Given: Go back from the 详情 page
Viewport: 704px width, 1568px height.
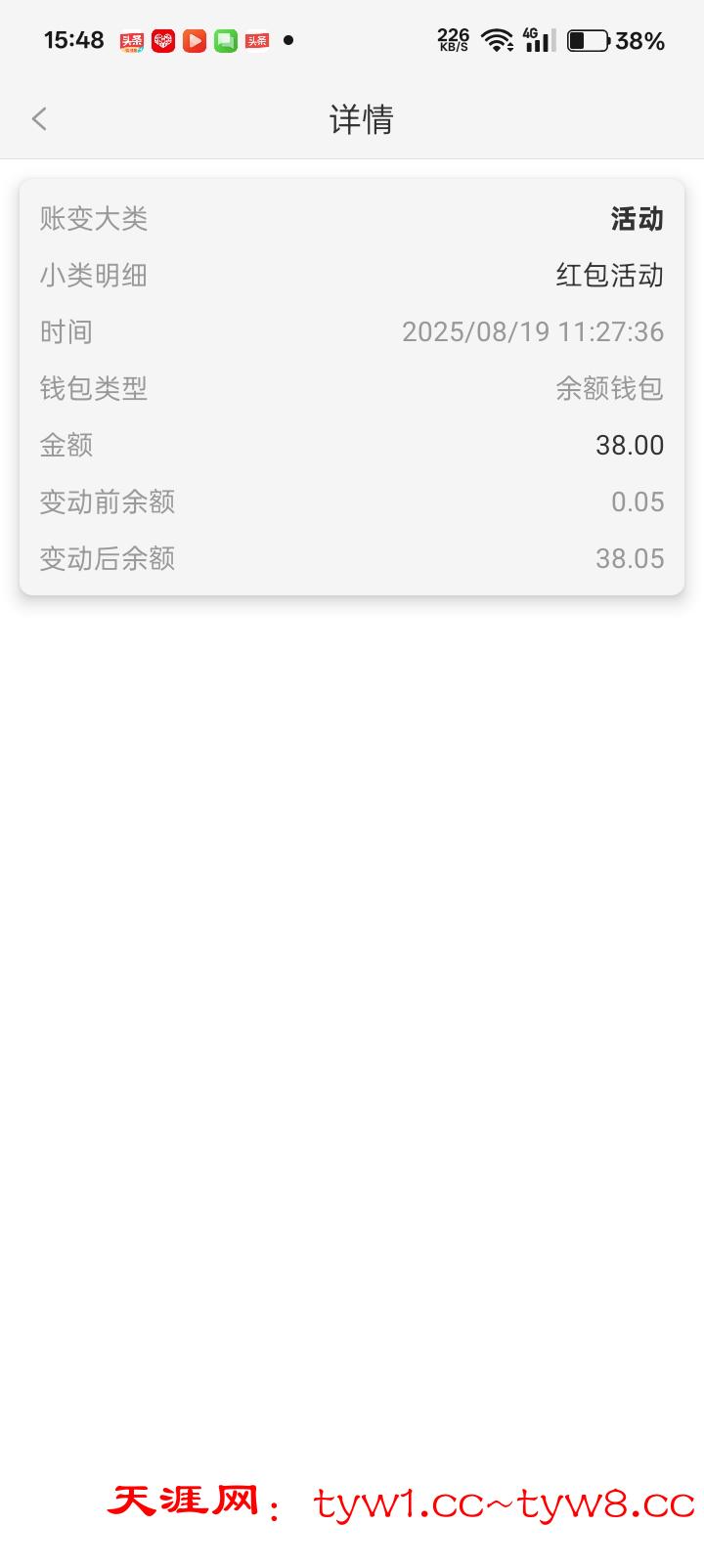Looking at the screenshot, I should [39, 119].
